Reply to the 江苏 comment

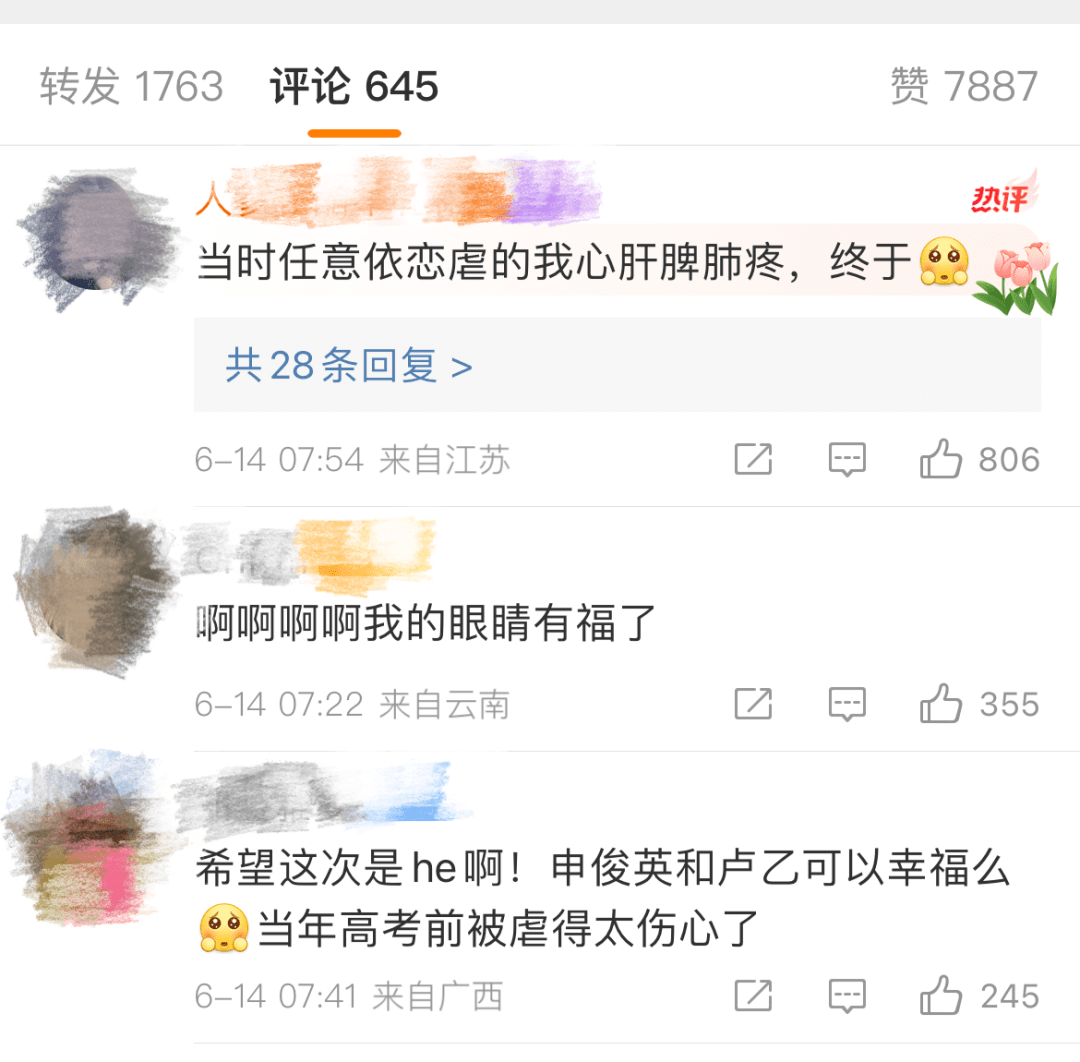coord(847,460)
